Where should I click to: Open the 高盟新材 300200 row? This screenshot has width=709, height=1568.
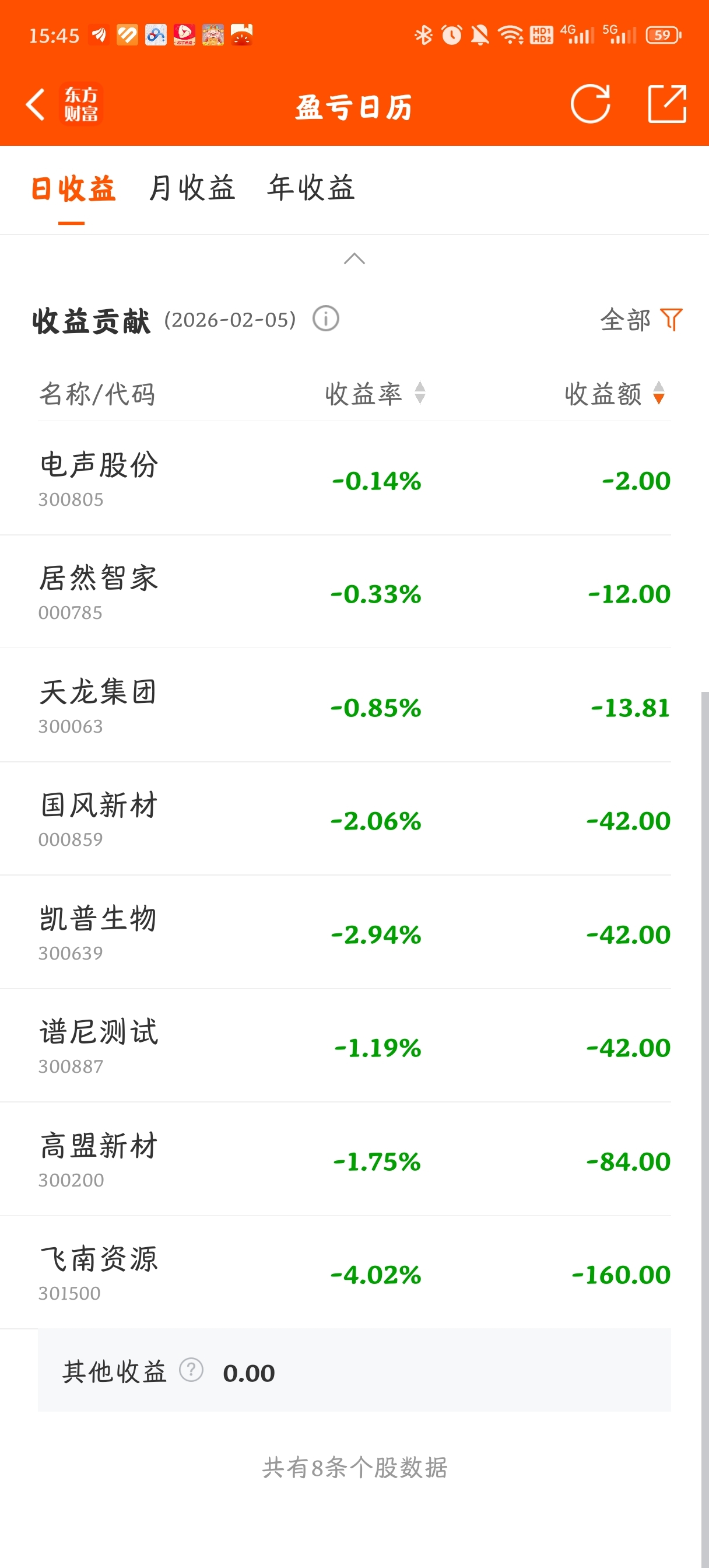point(354,1160)
